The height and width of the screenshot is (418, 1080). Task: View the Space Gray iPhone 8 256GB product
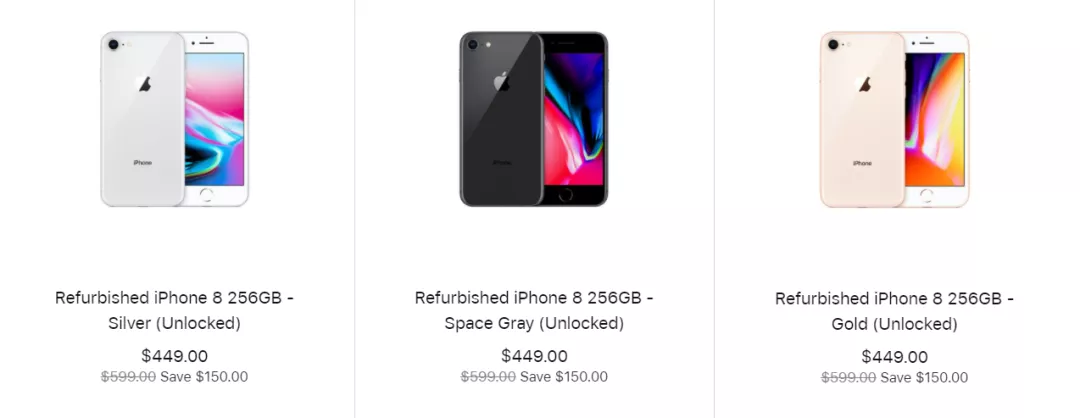coord(534,310)
